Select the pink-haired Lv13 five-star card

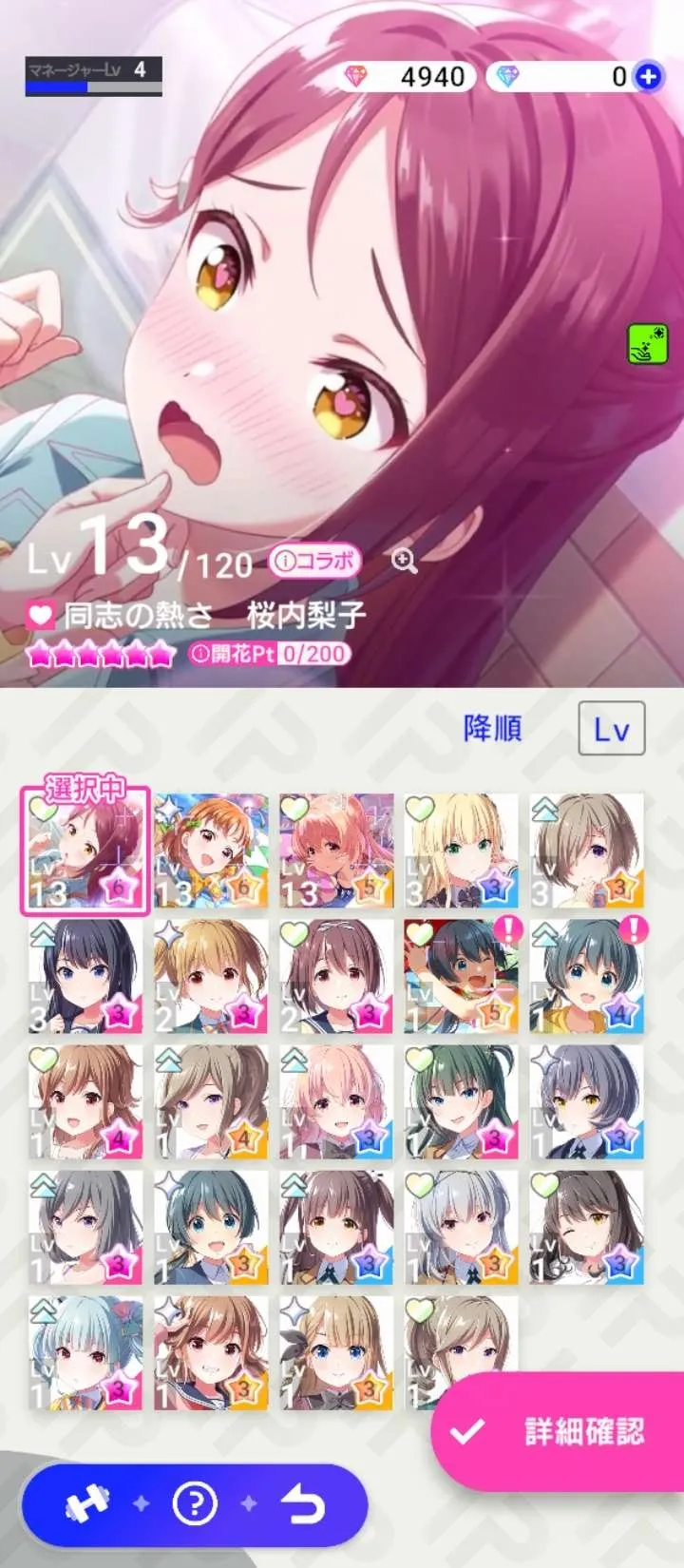[x=336, y=851]
